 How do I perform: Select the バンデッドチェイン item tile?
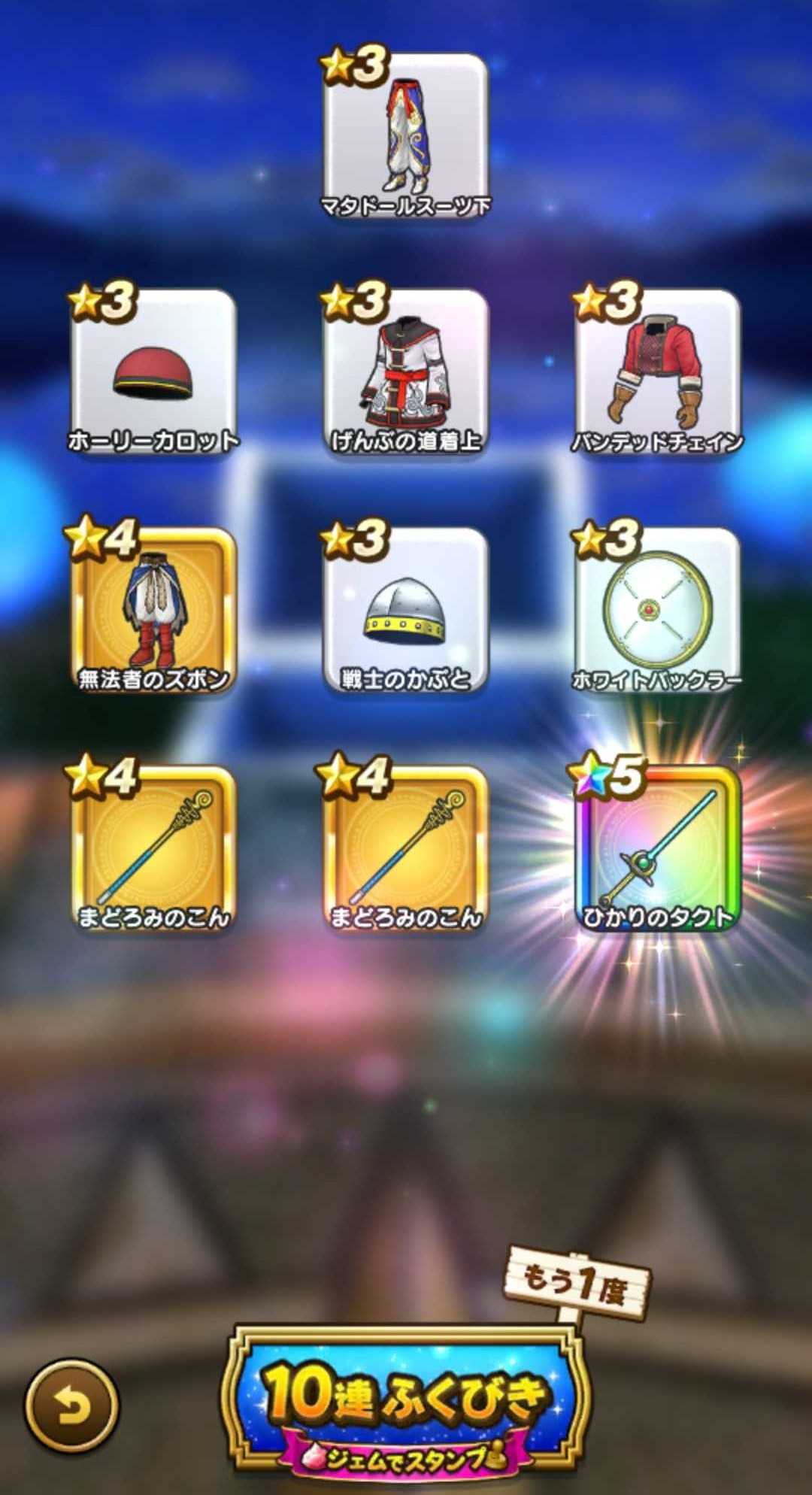click(x=657, y=372)
